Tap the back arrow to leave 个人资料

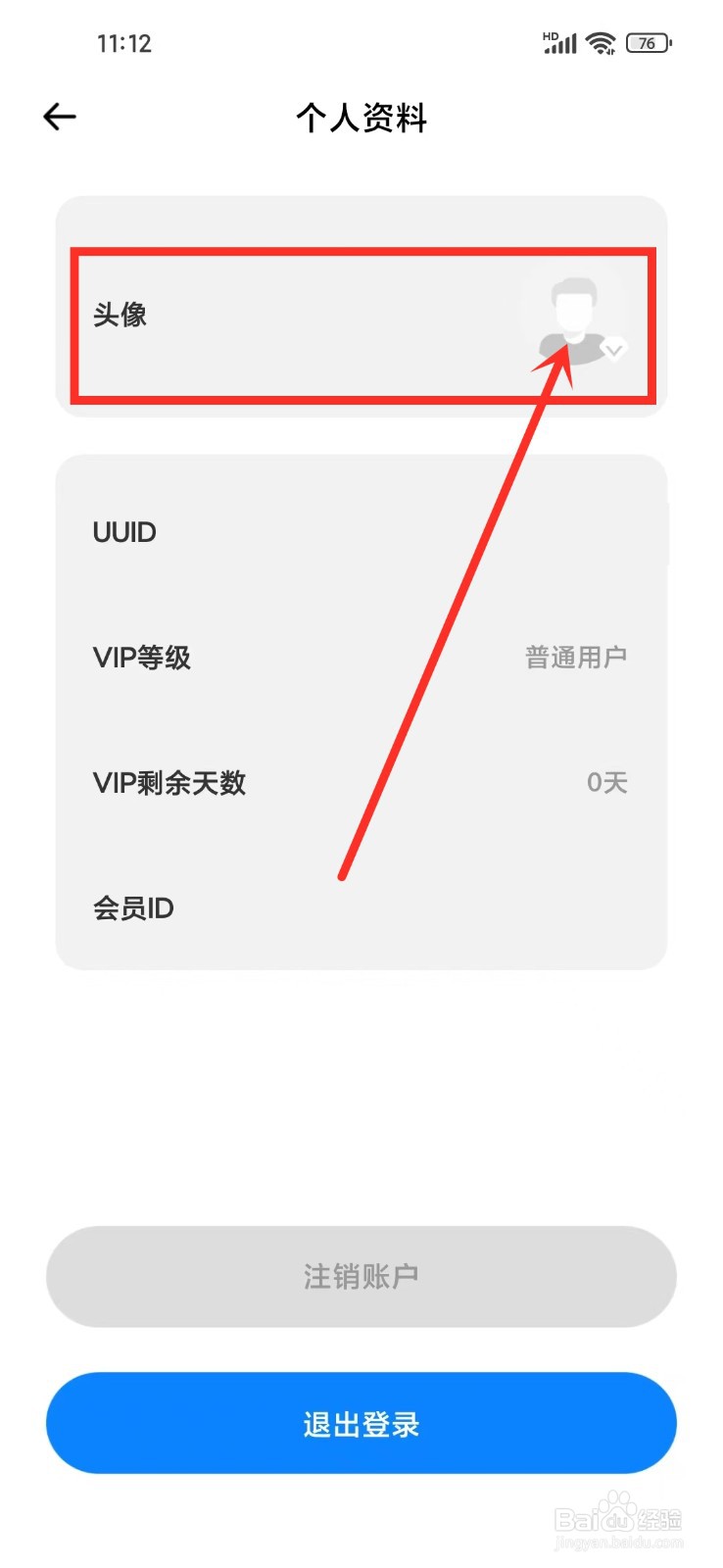tap(60, 116)
